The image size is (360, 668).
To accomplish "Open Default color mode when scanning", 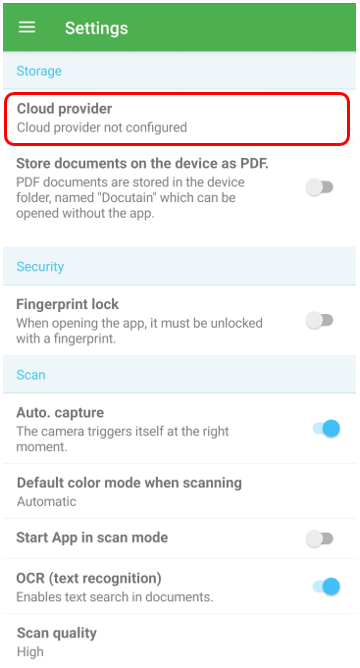I will click(x=179, y=491).
